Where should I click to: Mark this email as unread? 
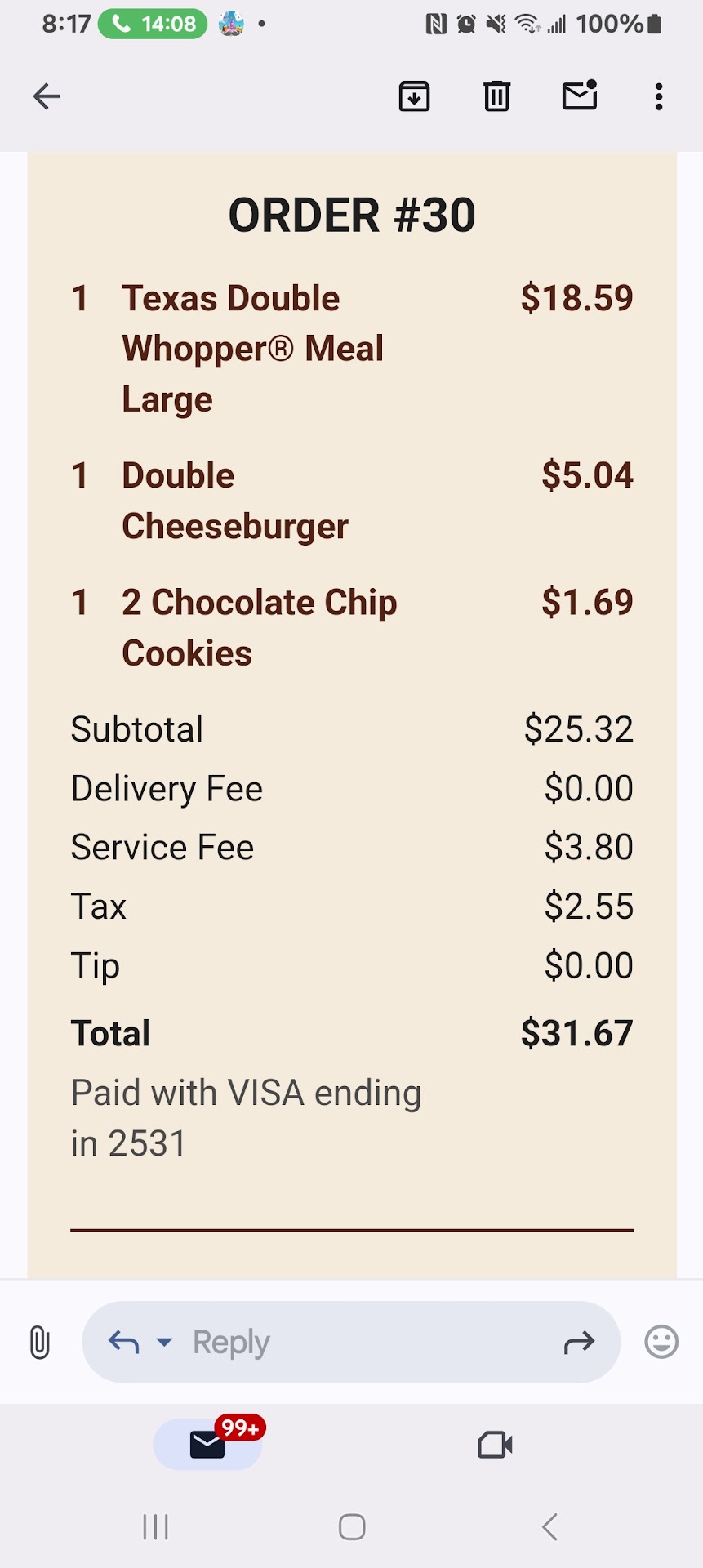(580, 96)
